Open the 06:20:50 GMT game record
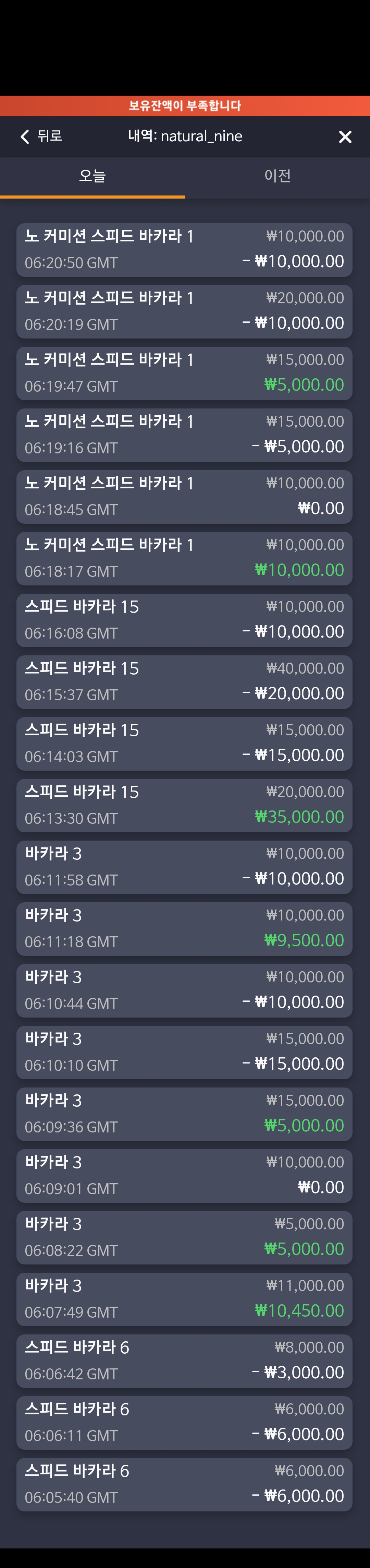The width and height of the screenshot is (370, 1568). coord(184,250)
